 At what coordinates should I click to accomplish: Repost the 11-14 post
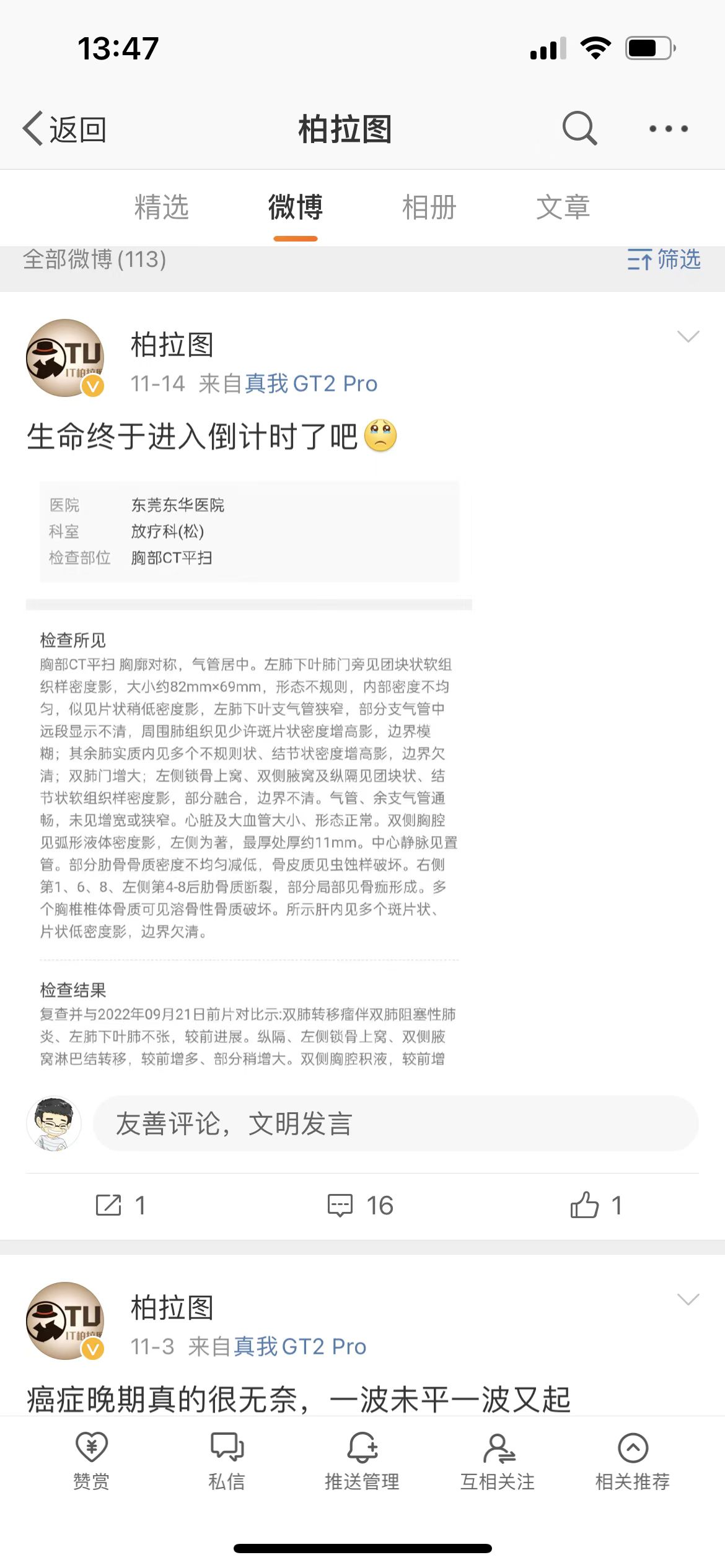(120, 1205)
